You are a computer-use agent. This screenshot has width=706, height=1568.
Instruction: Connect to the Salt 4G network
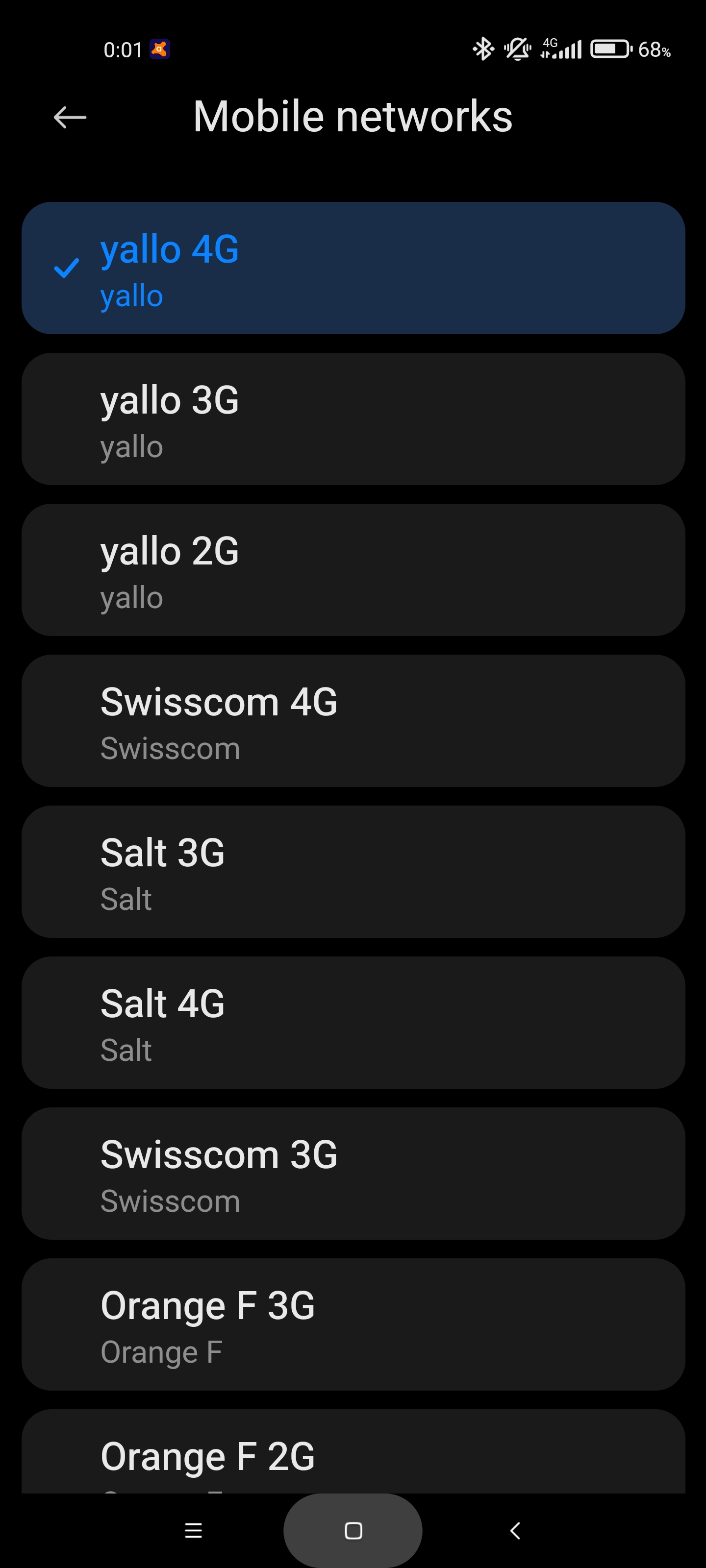353,1023
